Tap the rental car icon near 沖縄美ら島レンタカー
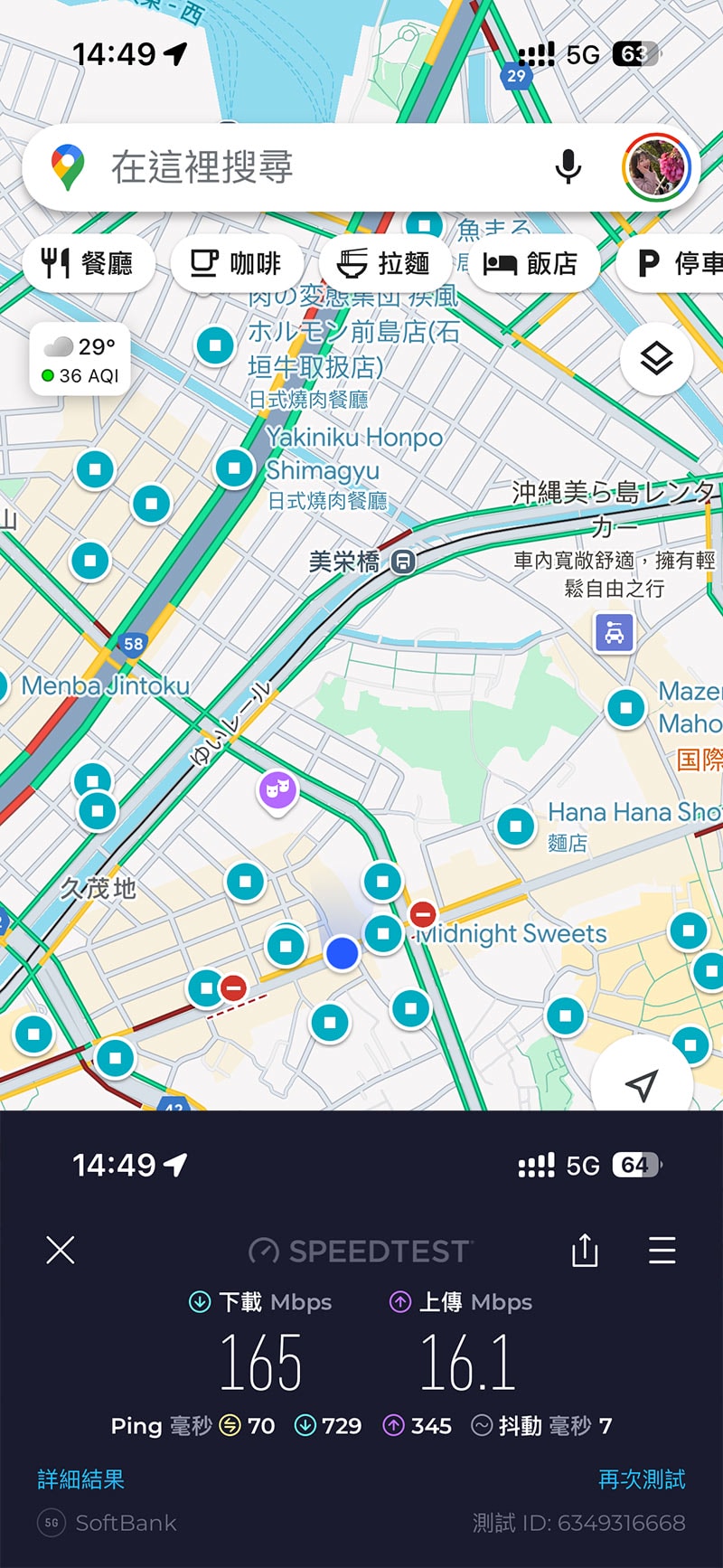This screenshot has width=723, height=1568. [x=615, y=633]
